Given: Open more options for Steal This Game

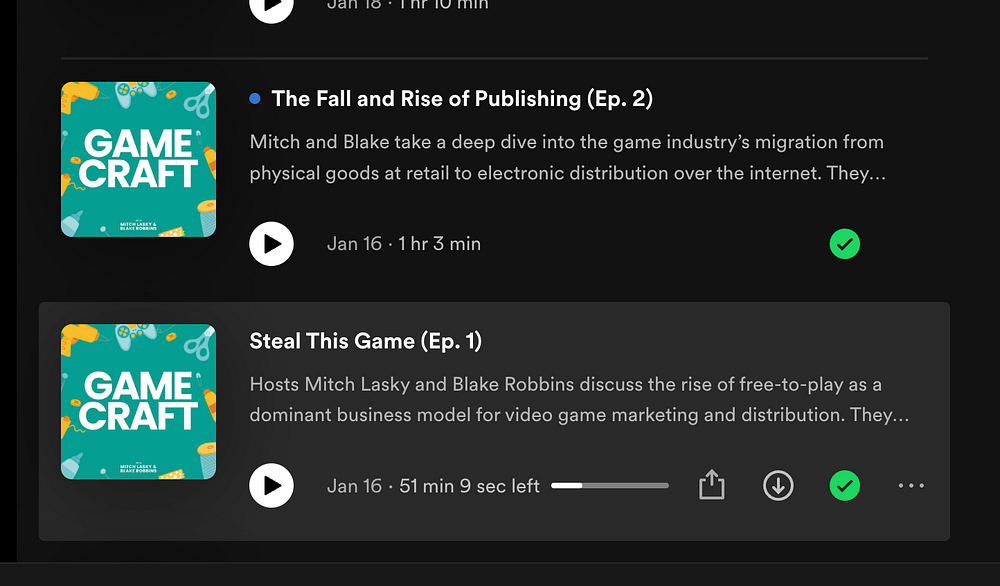Looking at the screenshot, I should click(x=911, y=486).
